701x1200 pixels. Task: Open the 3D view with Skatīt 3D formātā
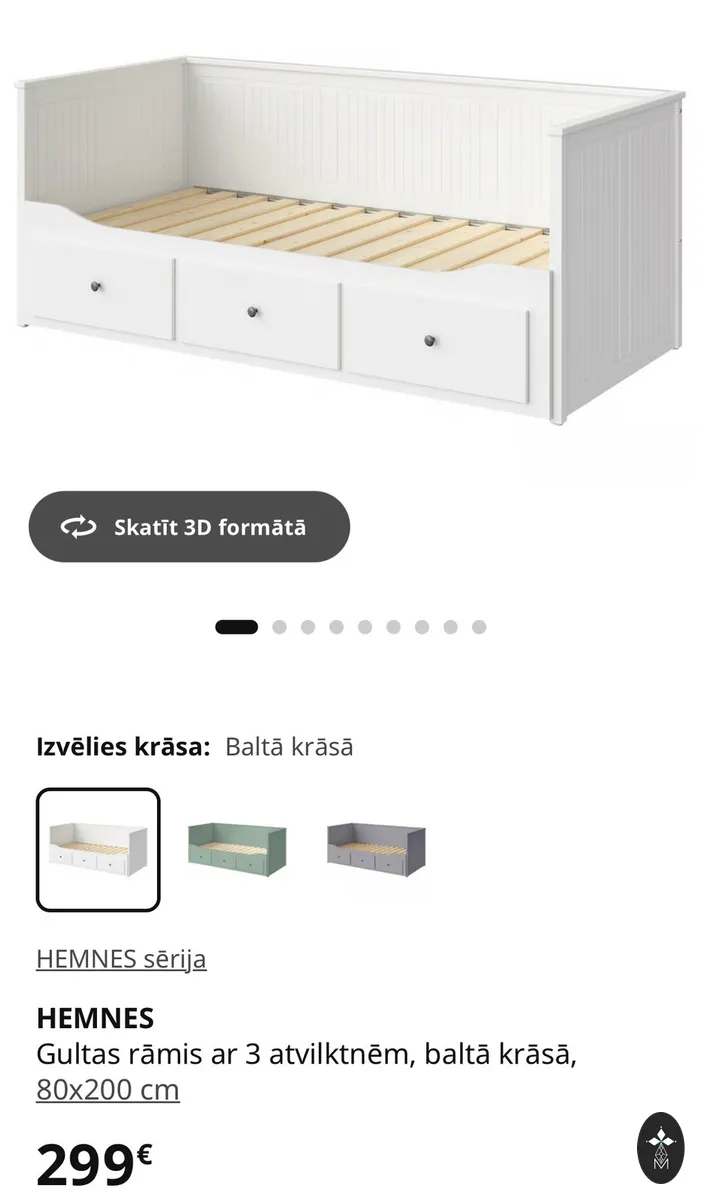(189, 527)
